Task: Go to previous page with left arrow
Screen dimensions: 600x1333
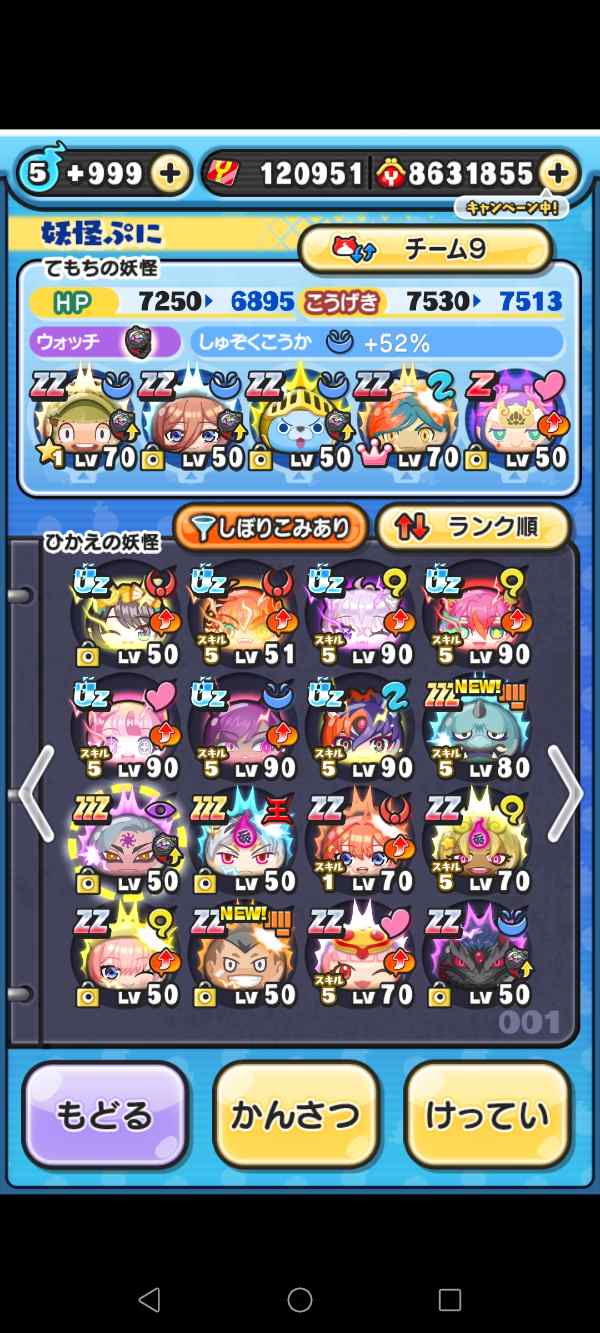Action: click(36, 792)
